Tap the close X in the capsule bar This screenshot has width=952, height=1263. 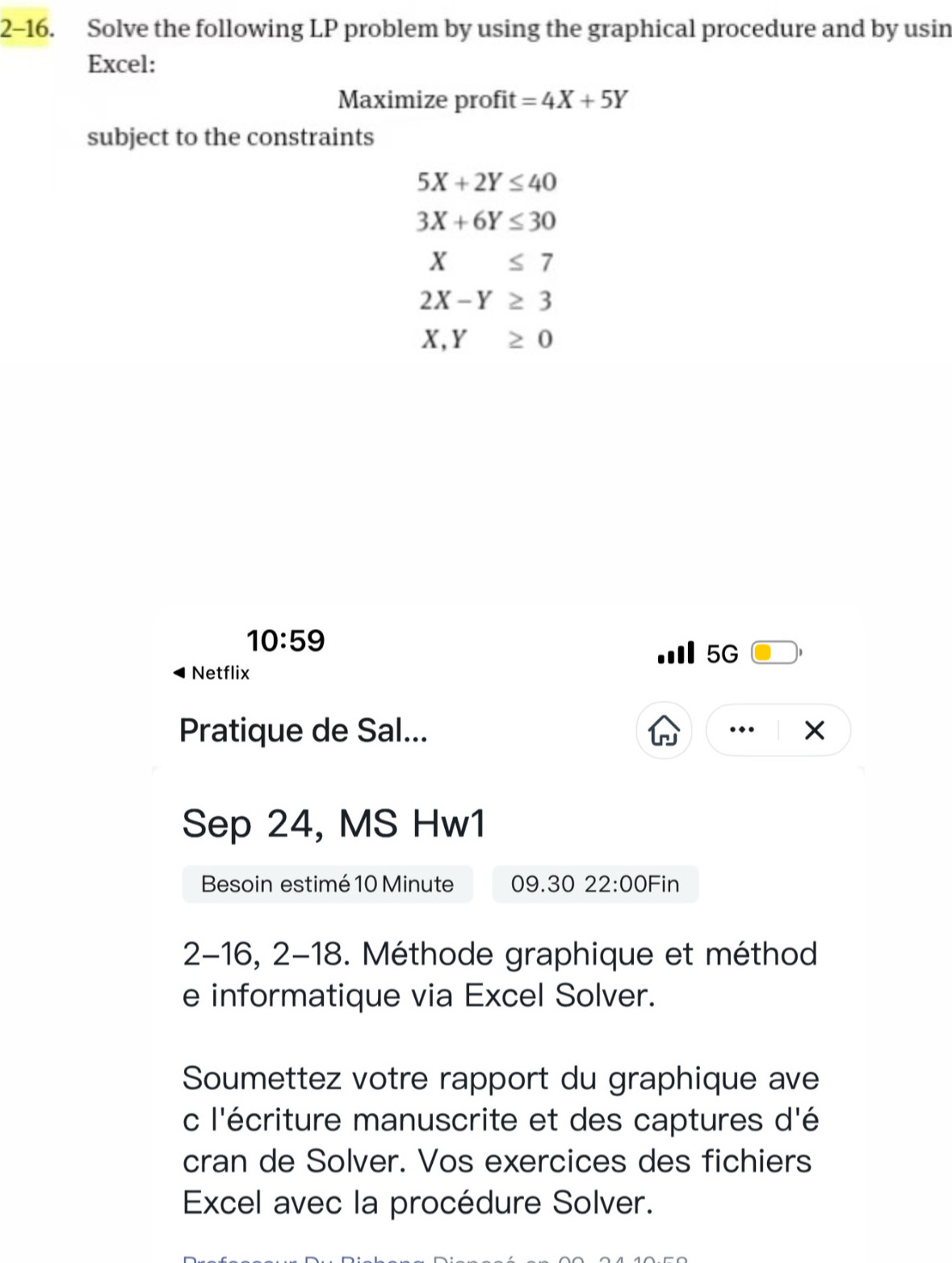coord(814,729)
